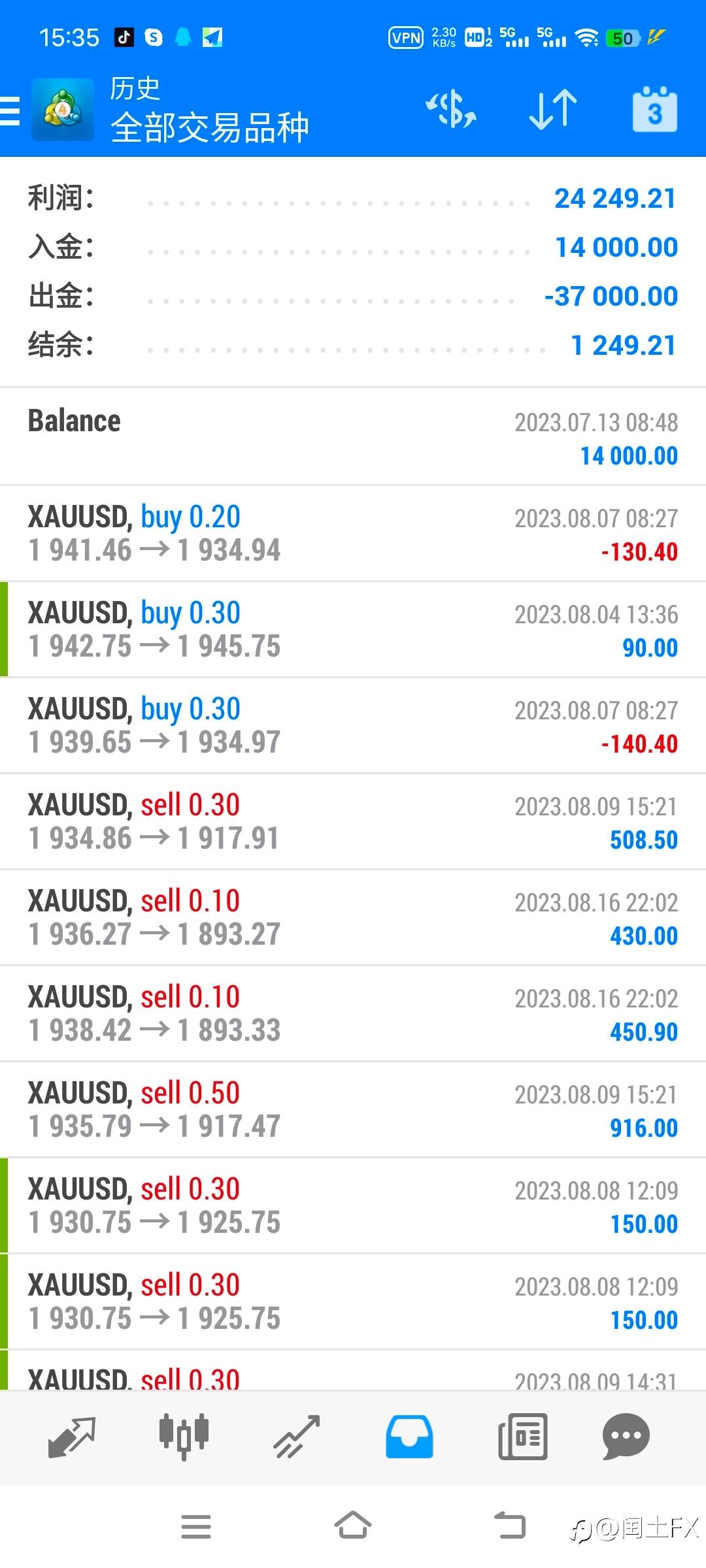Open the chat messages tab
The width and height of the screenshot is (706, 1568).
click(626, 1437)
